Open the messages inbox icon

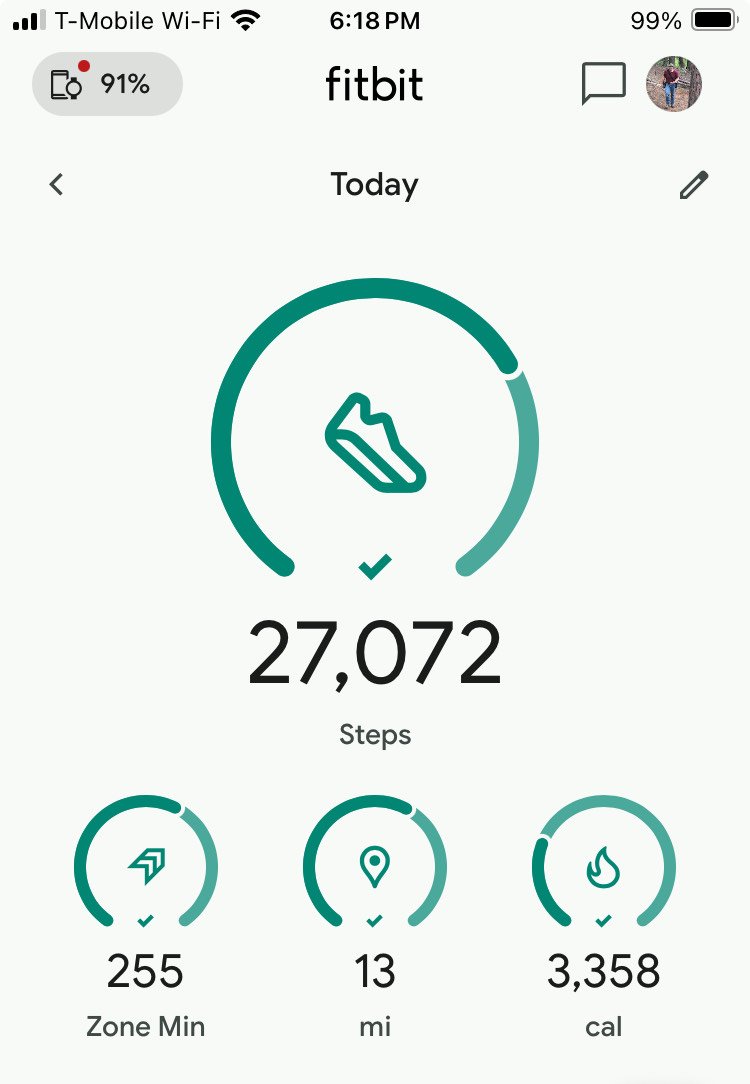(603, 84)
